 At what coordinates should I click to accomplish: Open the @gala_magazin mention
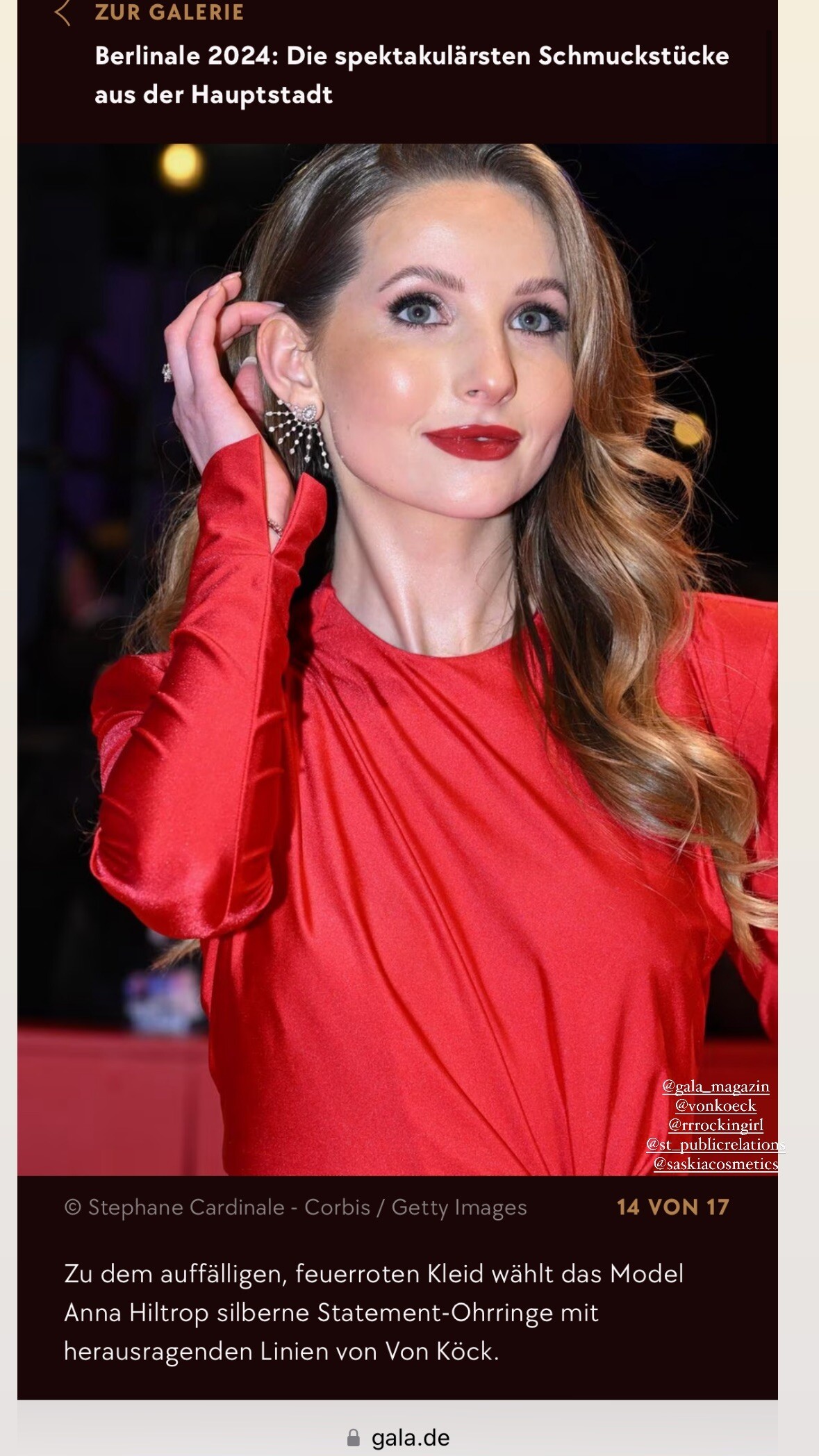click(x=715, y=1086)
